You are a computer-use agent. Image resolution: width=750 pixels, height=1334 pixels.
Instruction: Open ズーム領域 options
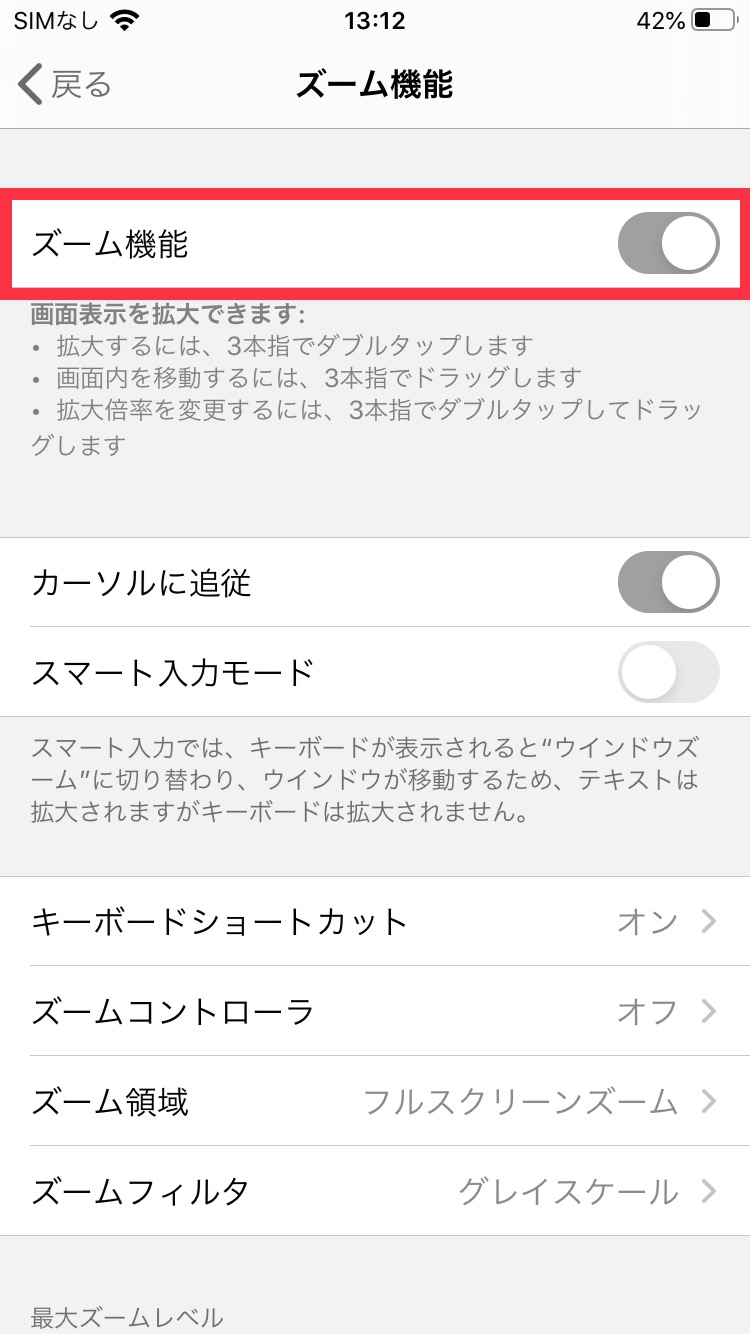point(375,1101)
